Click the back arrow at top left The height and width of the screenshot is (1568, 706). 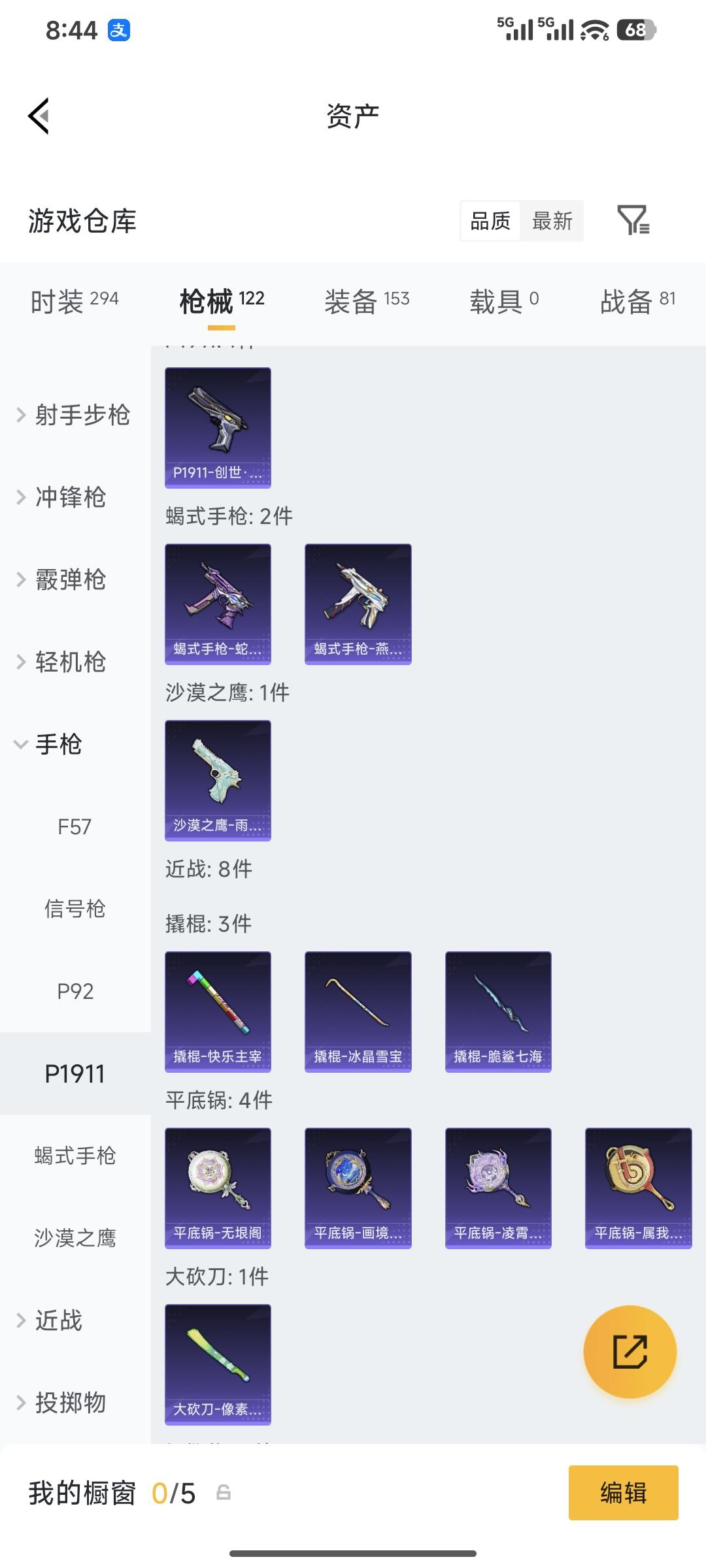(39, 115)
